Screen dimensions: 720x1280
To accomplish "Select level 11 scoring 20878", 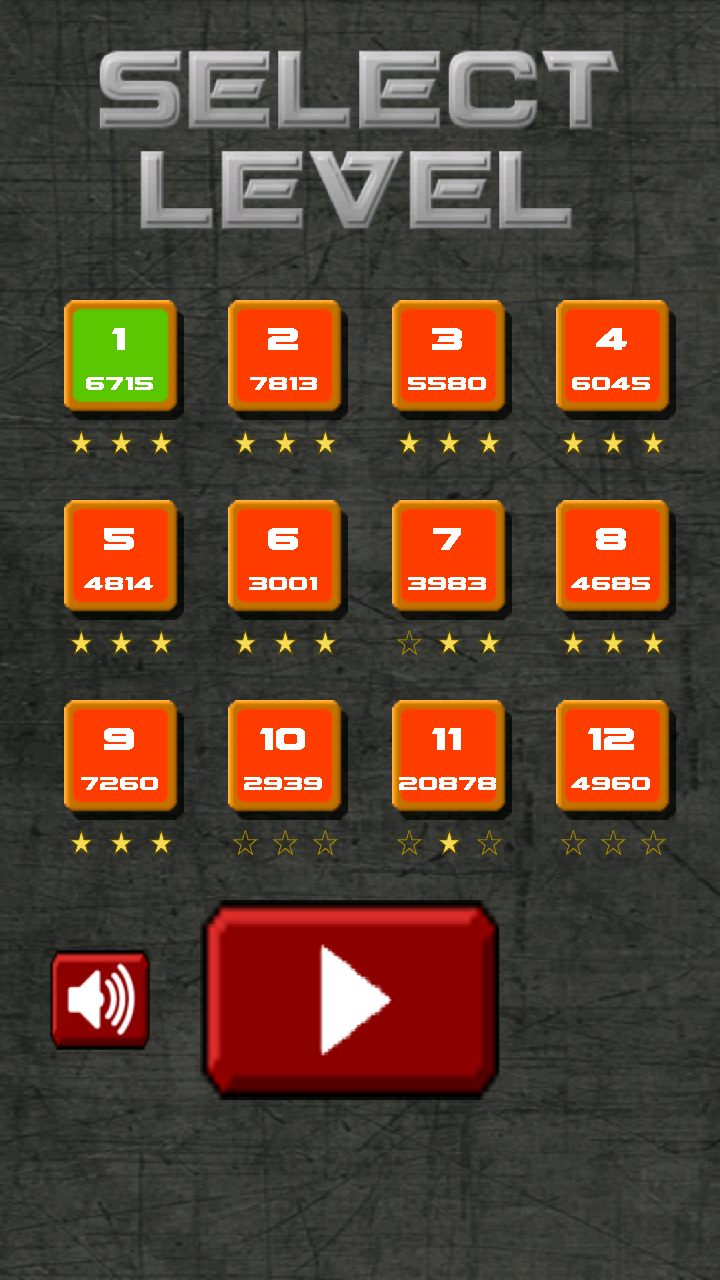I will pyautogui.click(x=449, y=755).
